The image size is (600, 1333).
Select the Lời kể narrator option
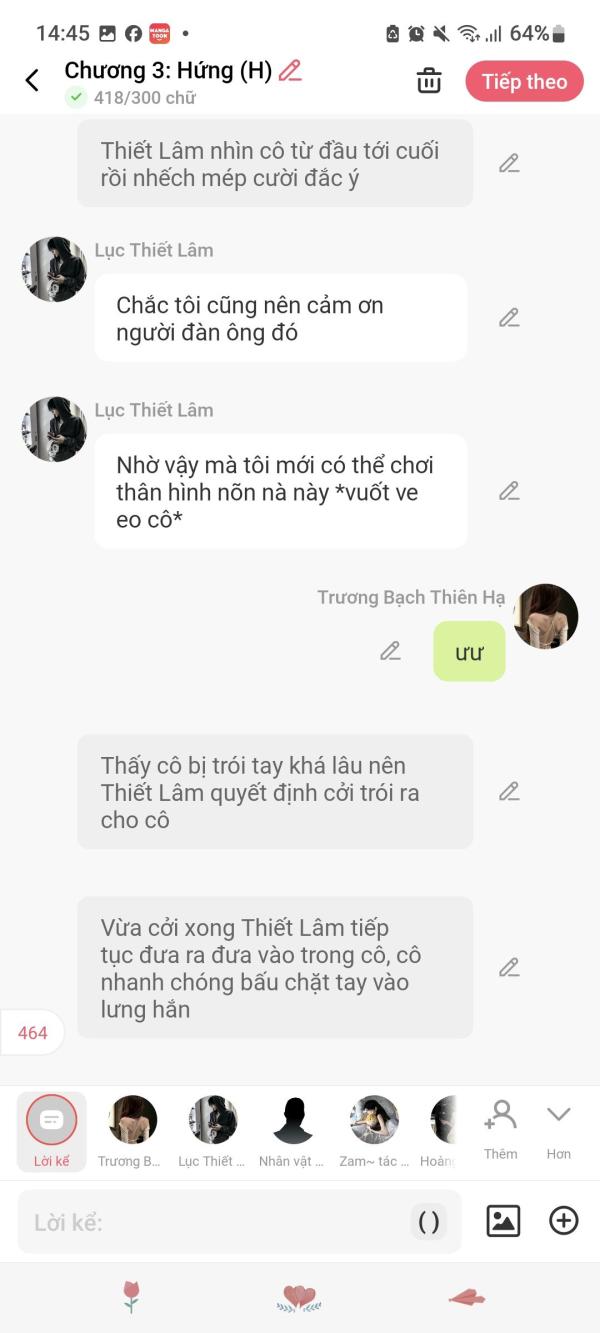pyautogui.click(x=52, y=1132)
